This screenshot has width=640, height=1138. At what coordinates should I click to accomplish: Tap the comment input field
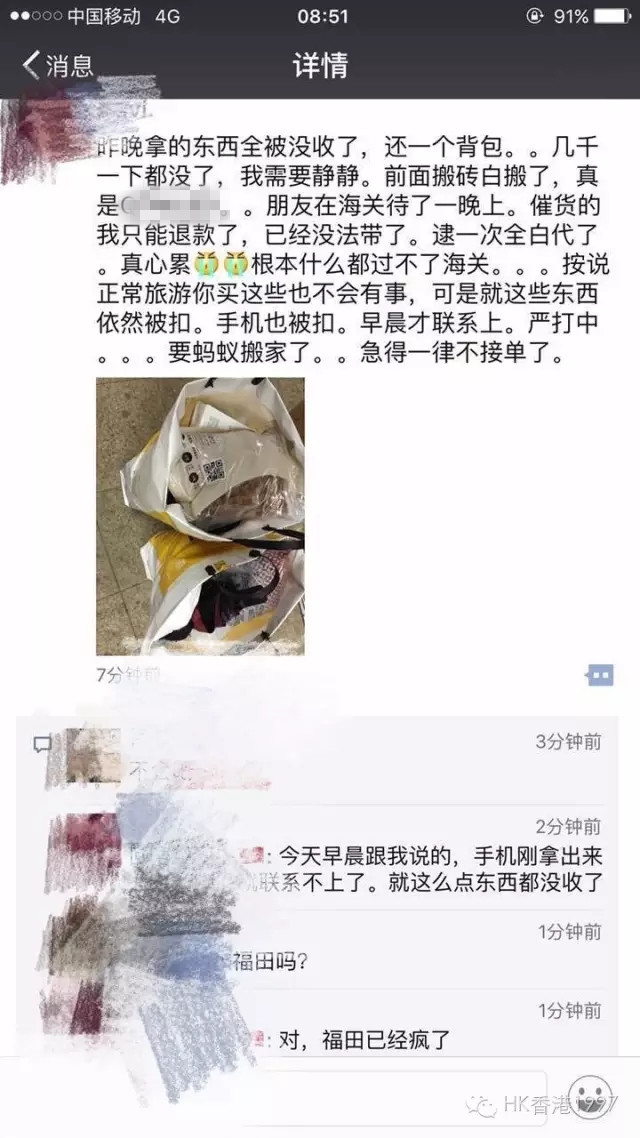coord(334,1100)
